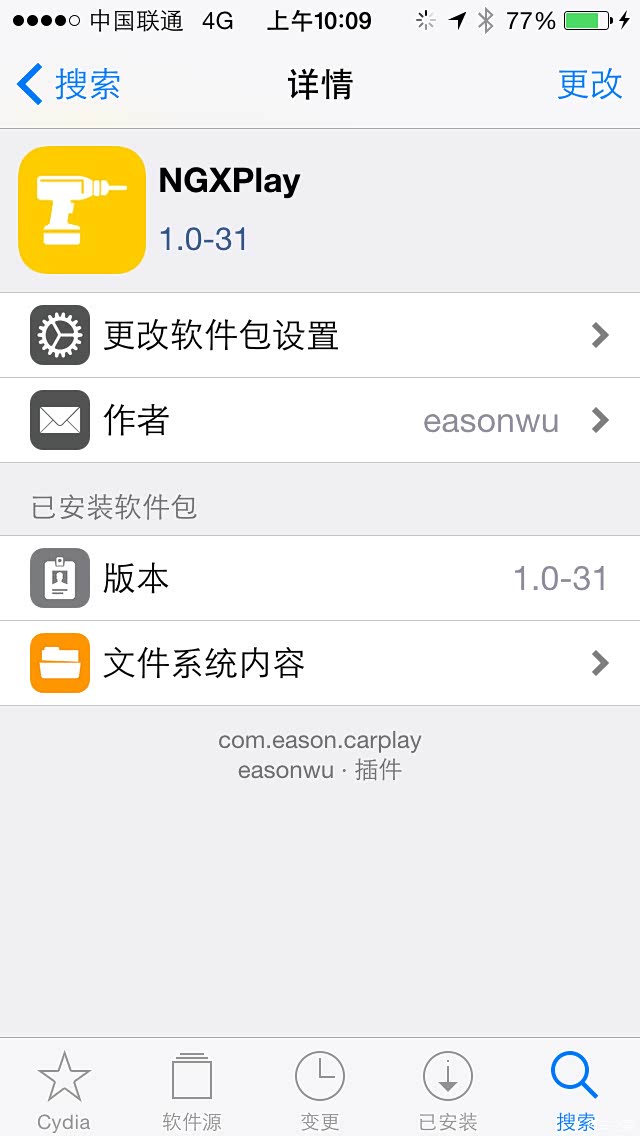This screenshot has height=1136, width=640.
Task: Tap the 更改 button
Action: pos(589,85)
